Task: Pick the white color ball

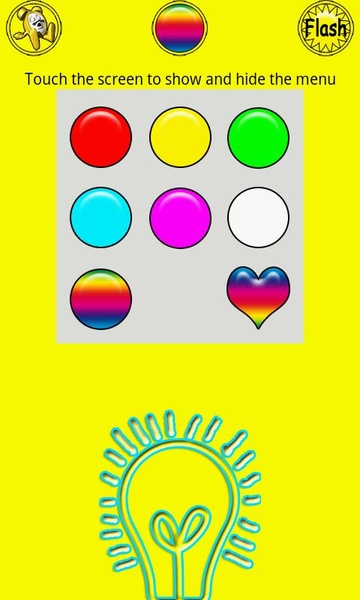Action: pos(259,217)
